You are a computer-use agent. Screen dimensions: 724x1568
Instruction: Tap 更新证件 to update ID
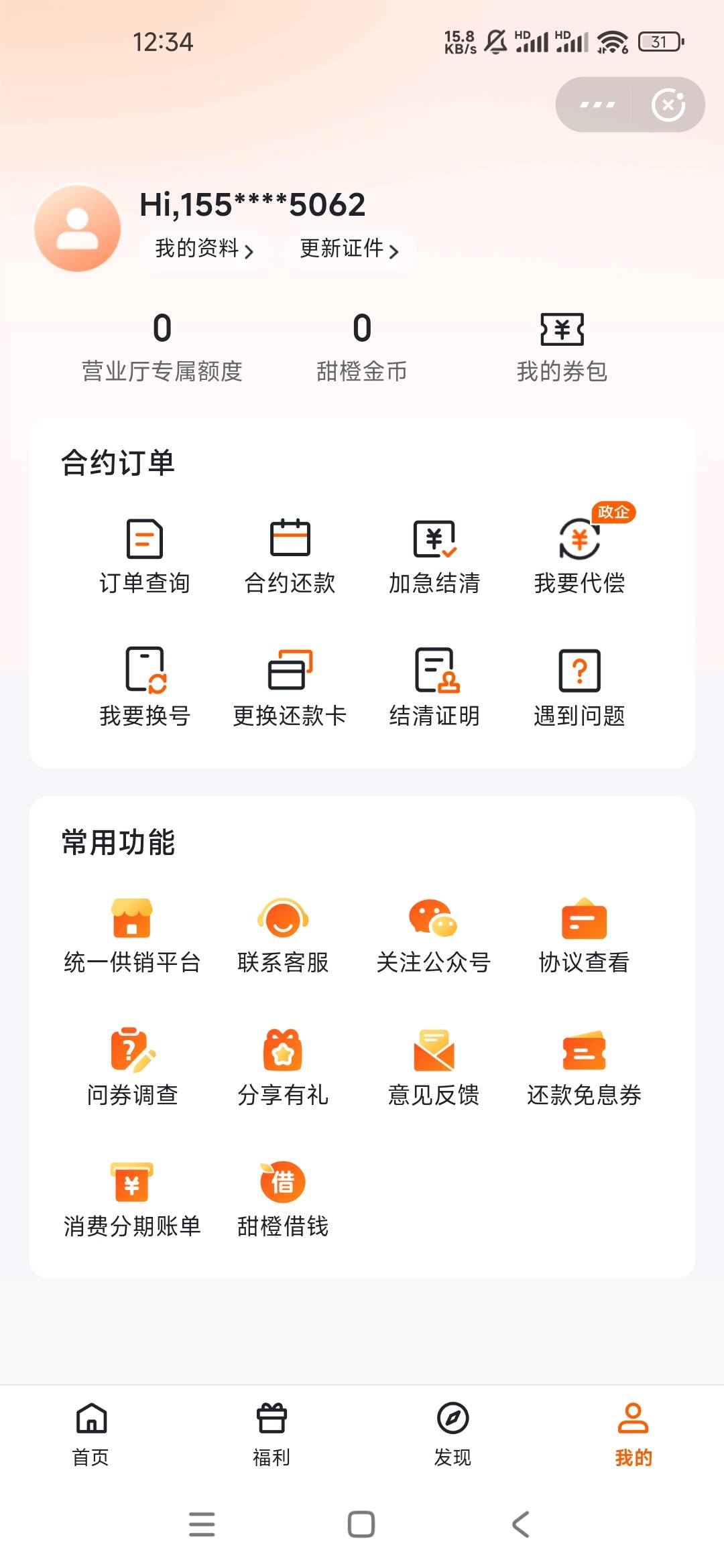pos(349,249)
